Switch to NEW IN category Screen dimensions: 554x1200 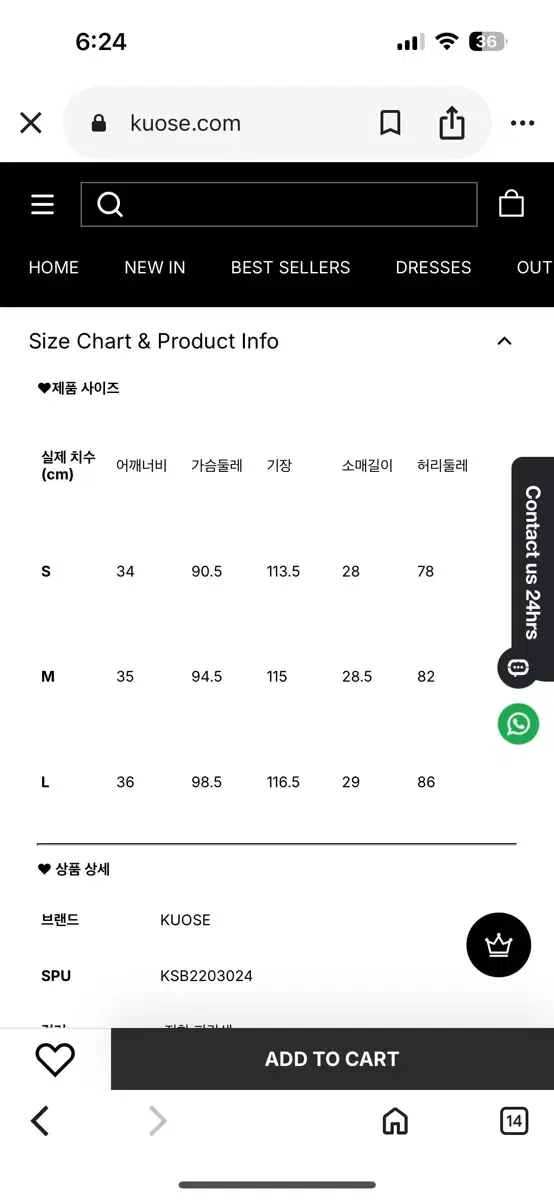click(155, 267)
